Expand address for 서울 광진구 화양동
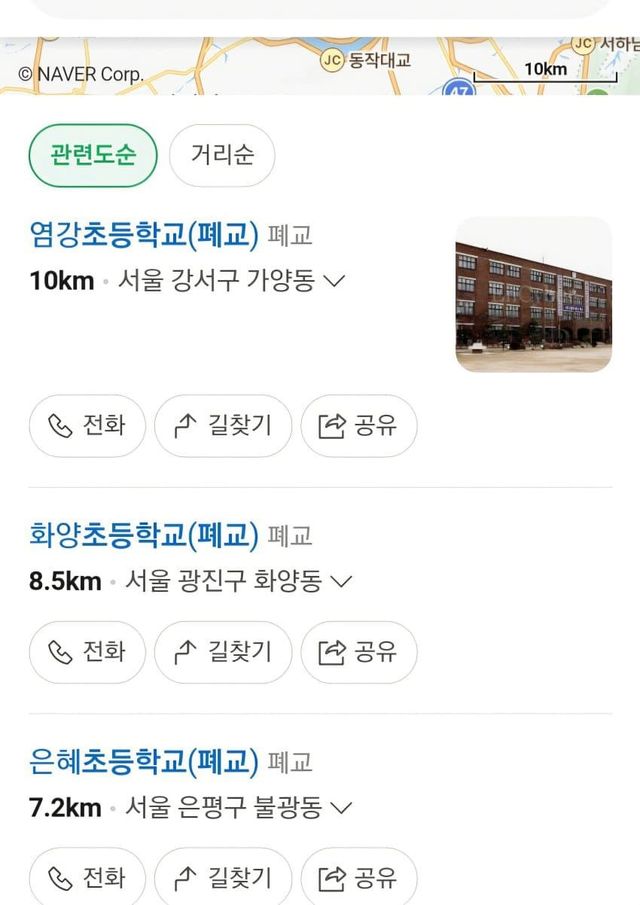 click(342, 581)
